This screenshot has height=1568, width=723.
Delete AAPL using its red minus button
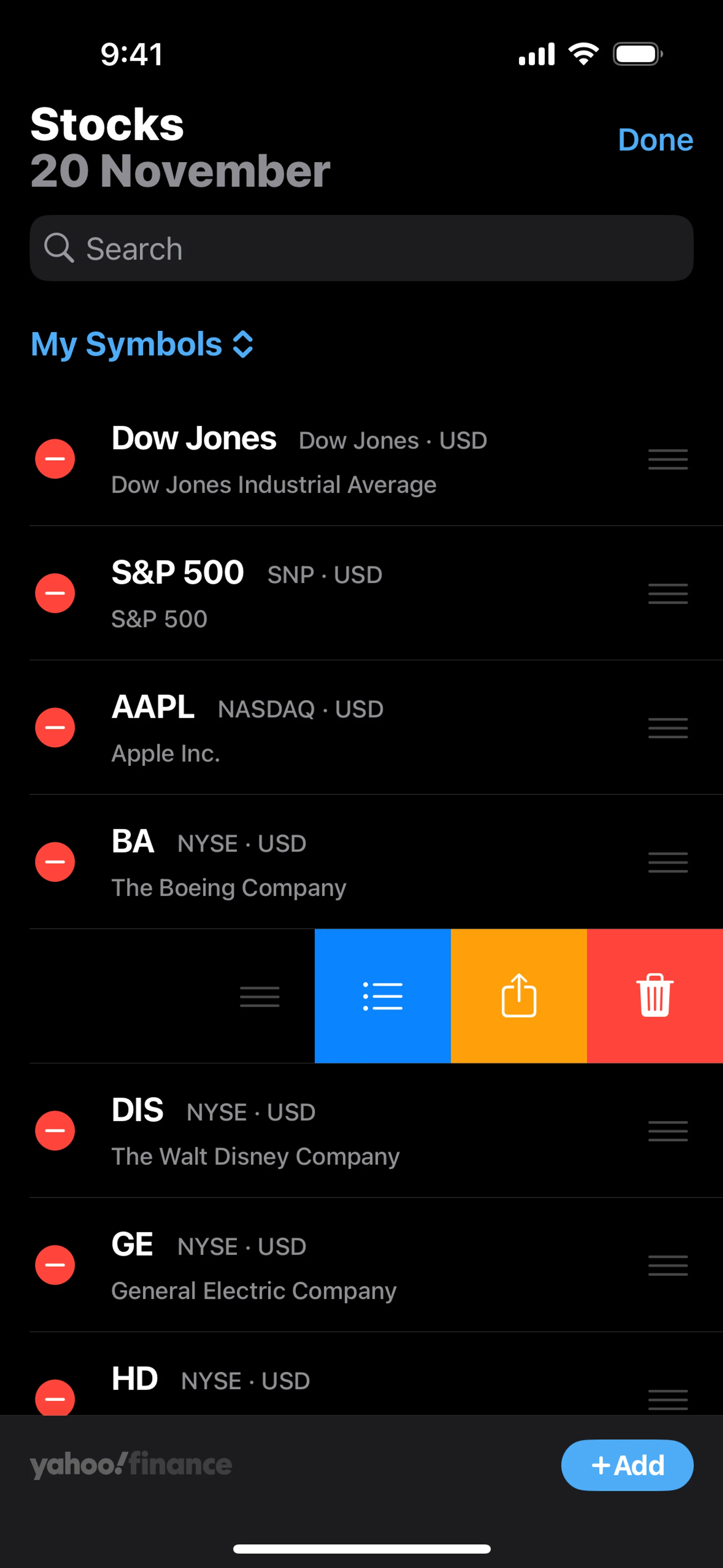55,727
